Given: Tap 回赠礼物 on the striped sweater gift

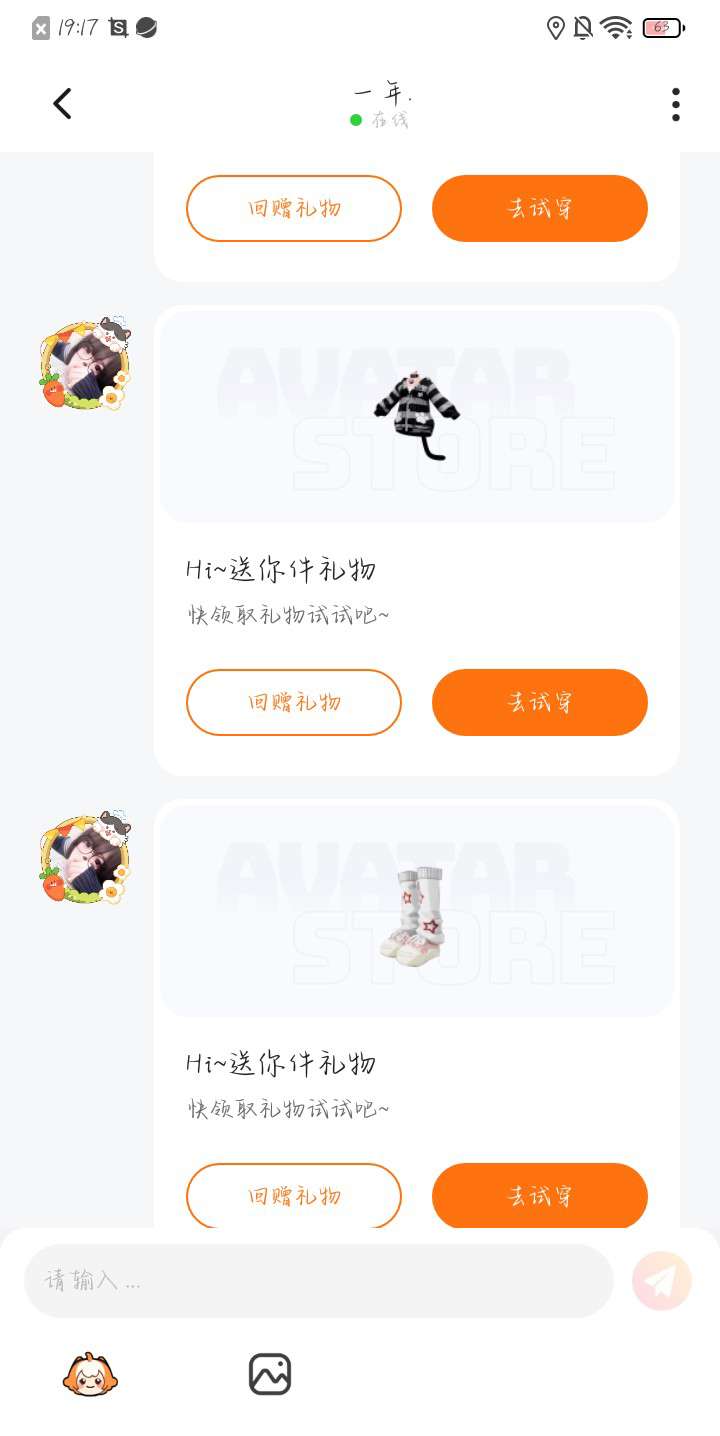Looking at the screenshot, I should coord(294,702).
